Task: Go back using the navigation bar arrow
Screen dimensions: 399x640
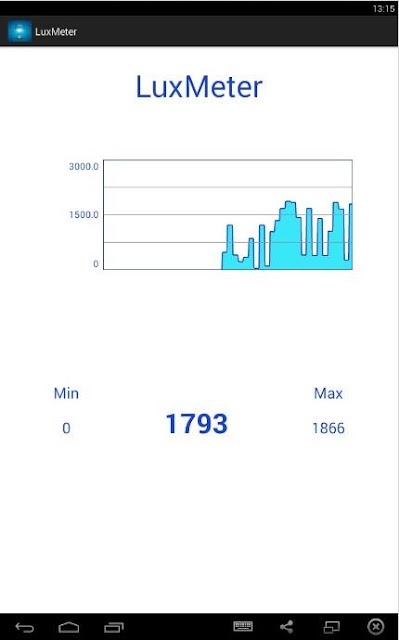Action: coord(25,627)
